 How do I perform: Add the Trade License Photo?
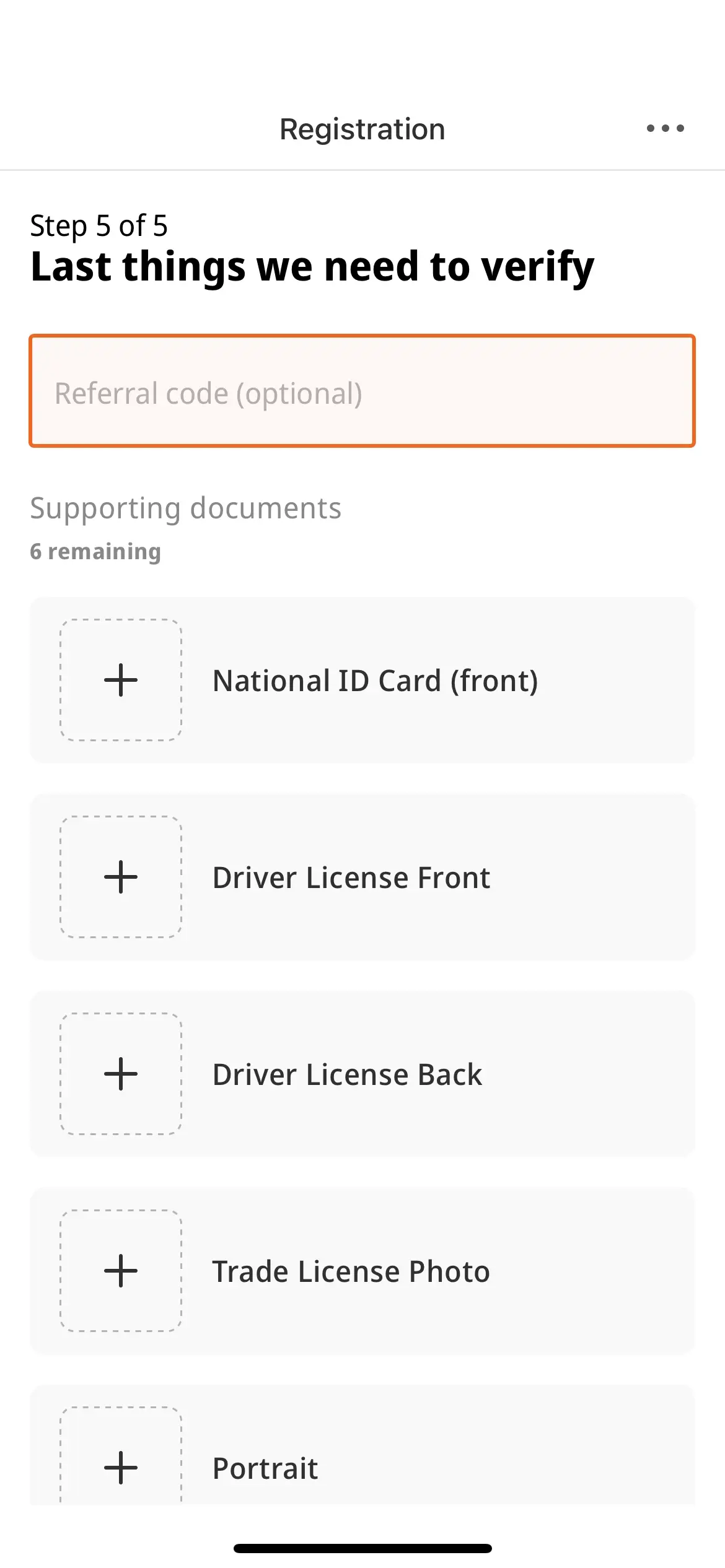[x=121, y=1271]
